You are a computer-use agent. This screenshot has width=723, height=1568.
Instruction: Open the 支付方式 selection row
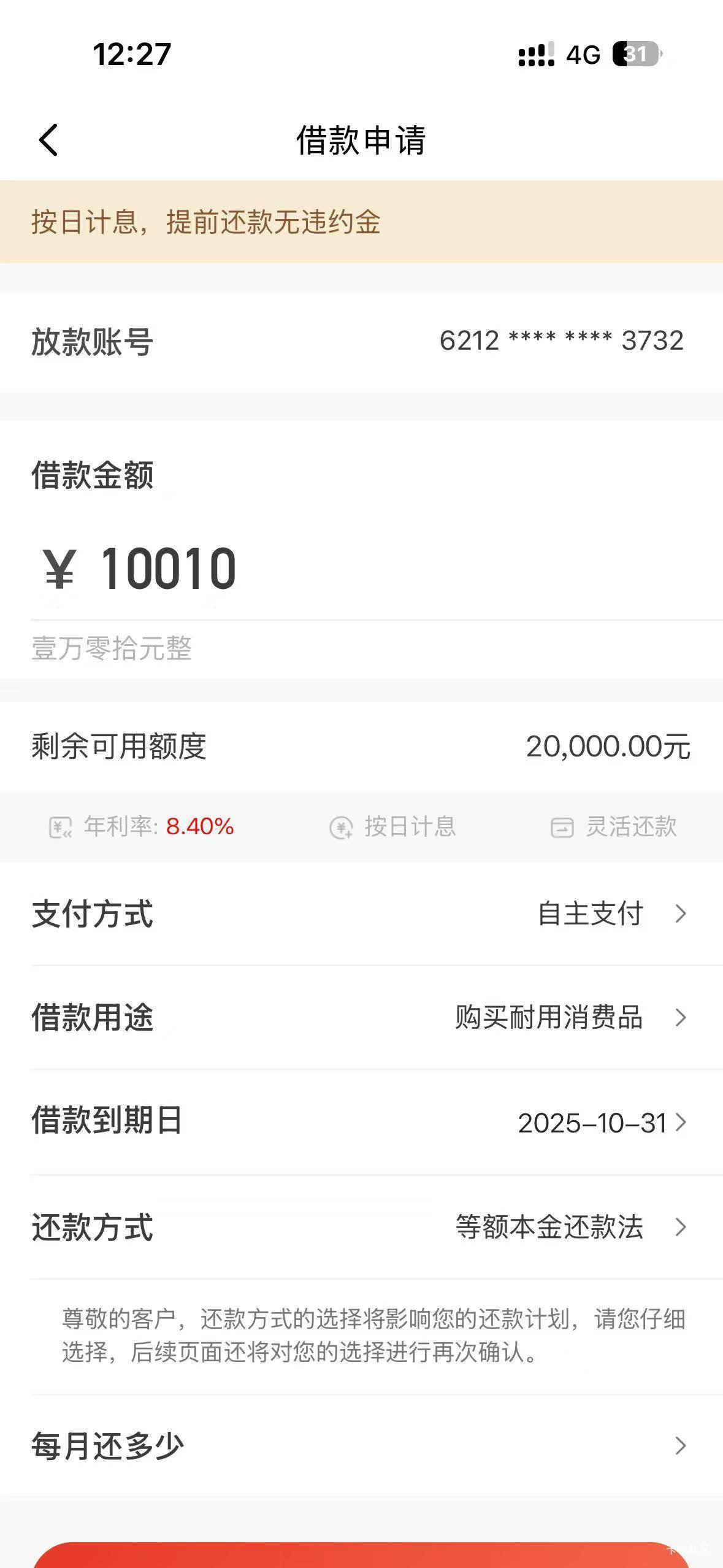click(x=362, y=913)
